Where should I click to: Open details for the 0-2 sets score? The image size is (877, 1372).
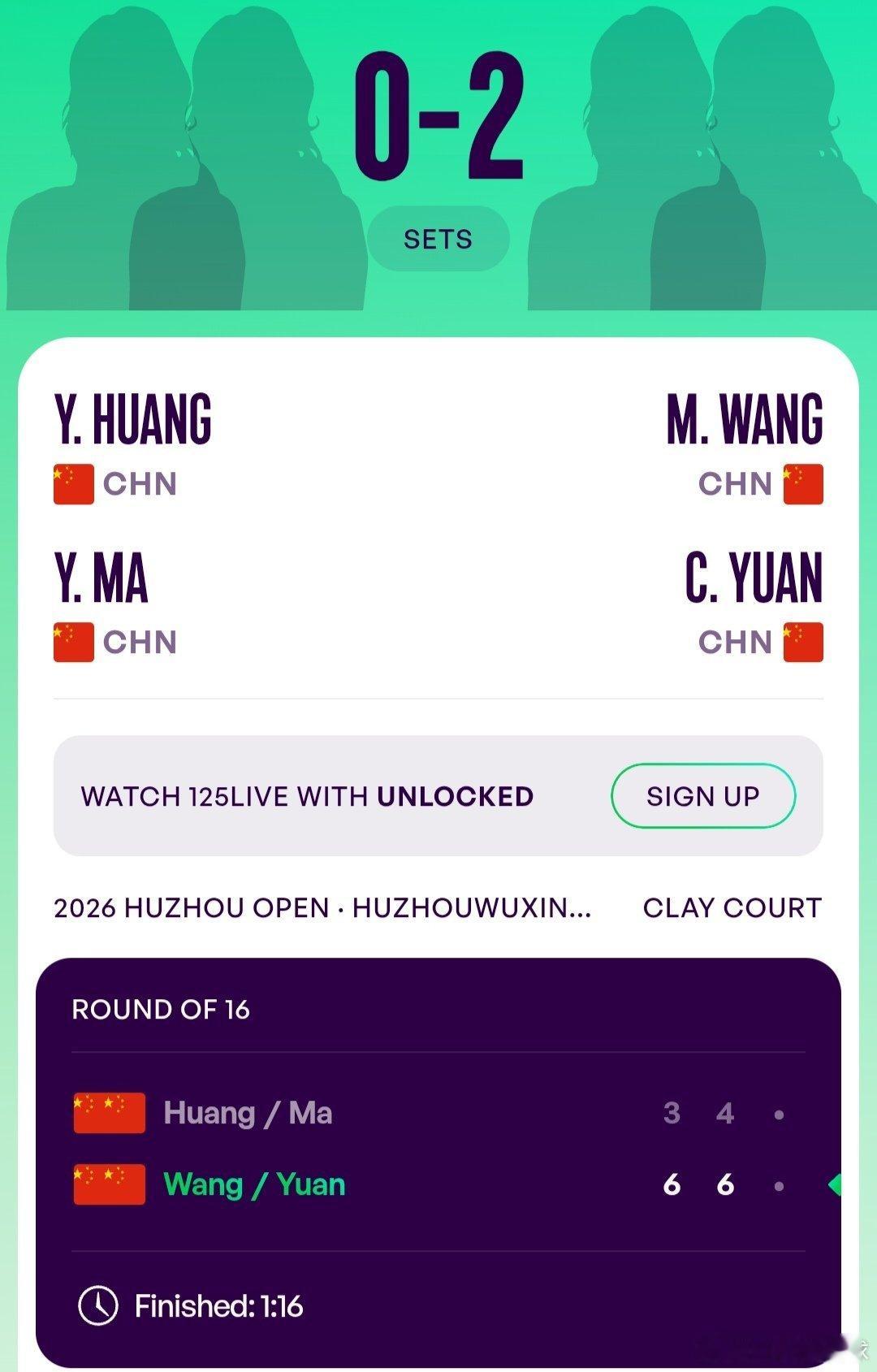438,114
